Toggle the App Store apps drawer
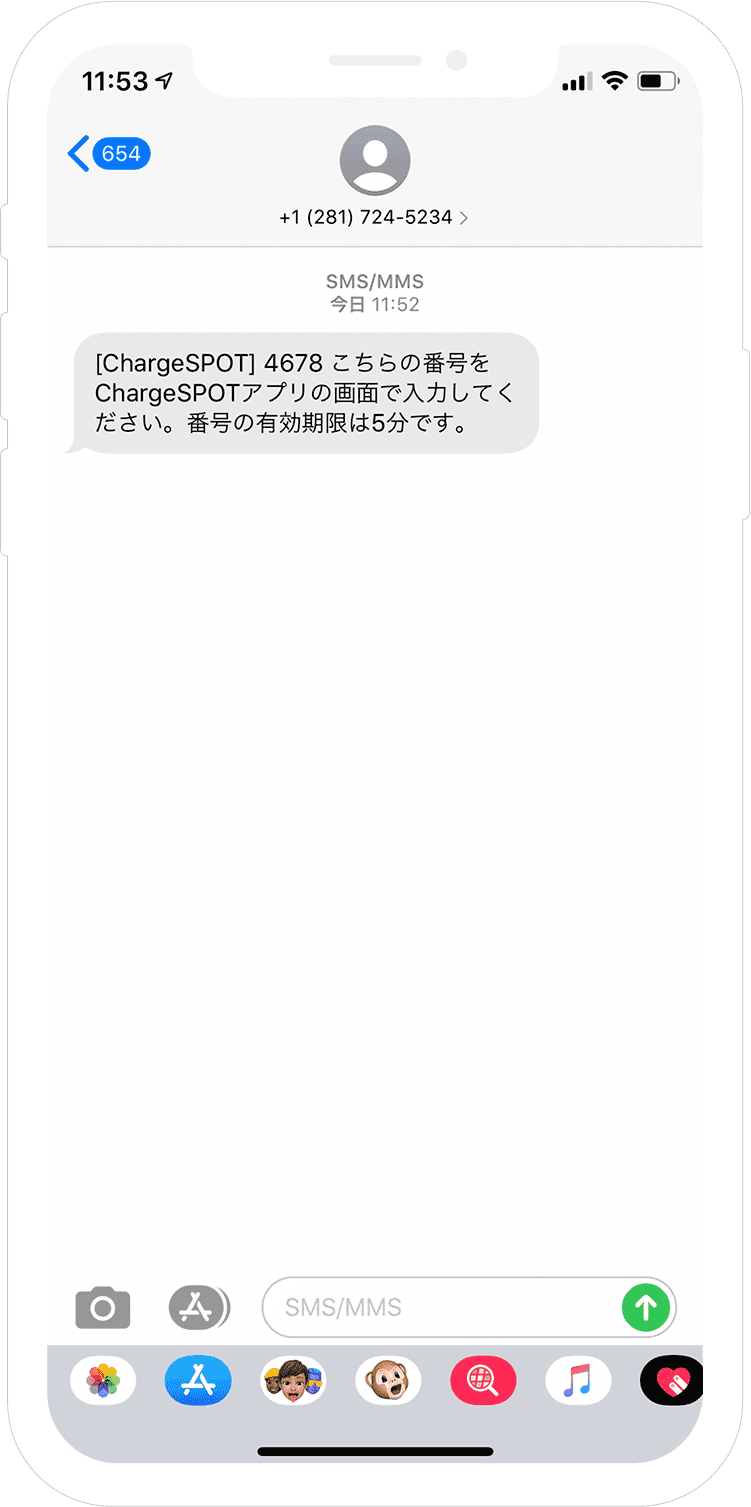Screen dimensions: 751x1507 pos(199,1307)
